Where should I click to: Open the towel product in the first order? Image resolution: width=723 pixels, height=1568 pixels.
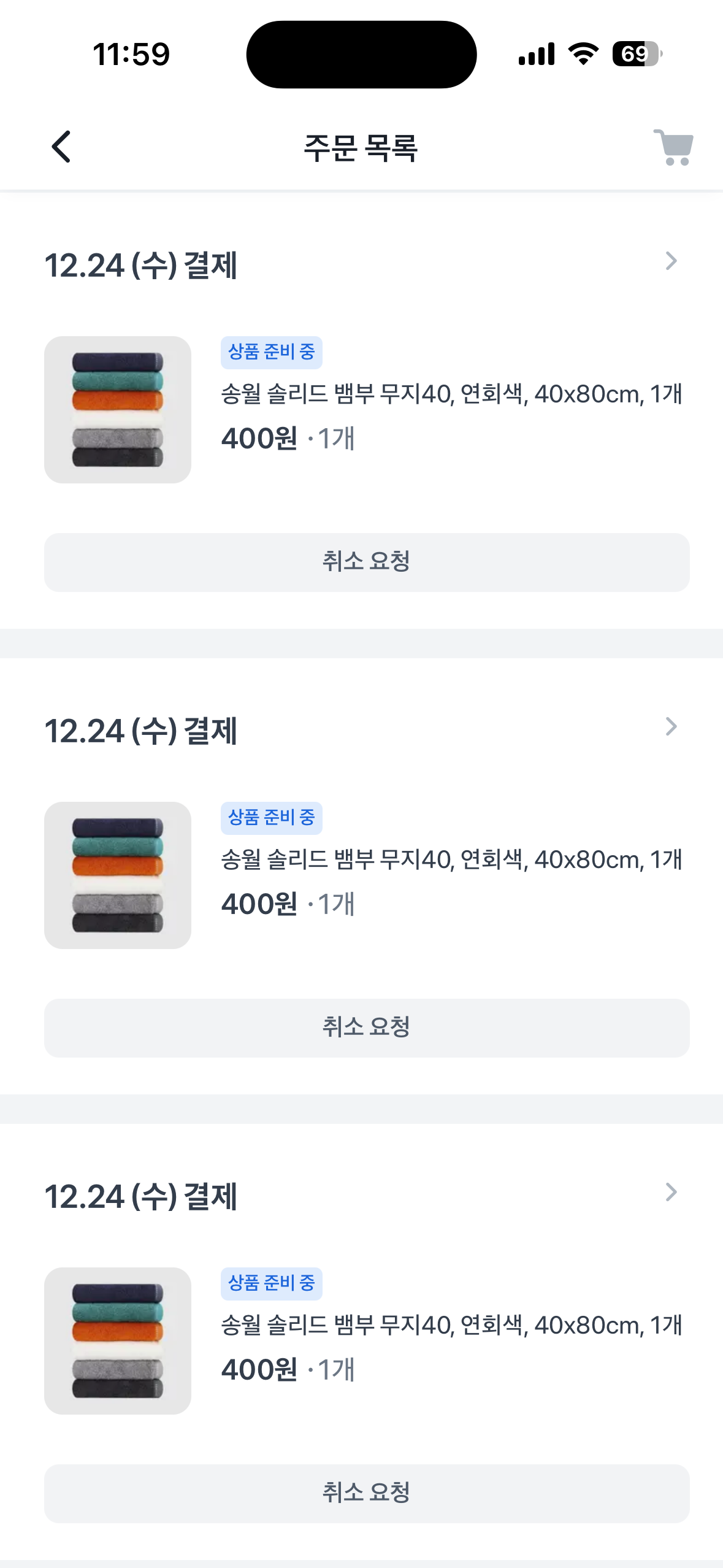118,410
